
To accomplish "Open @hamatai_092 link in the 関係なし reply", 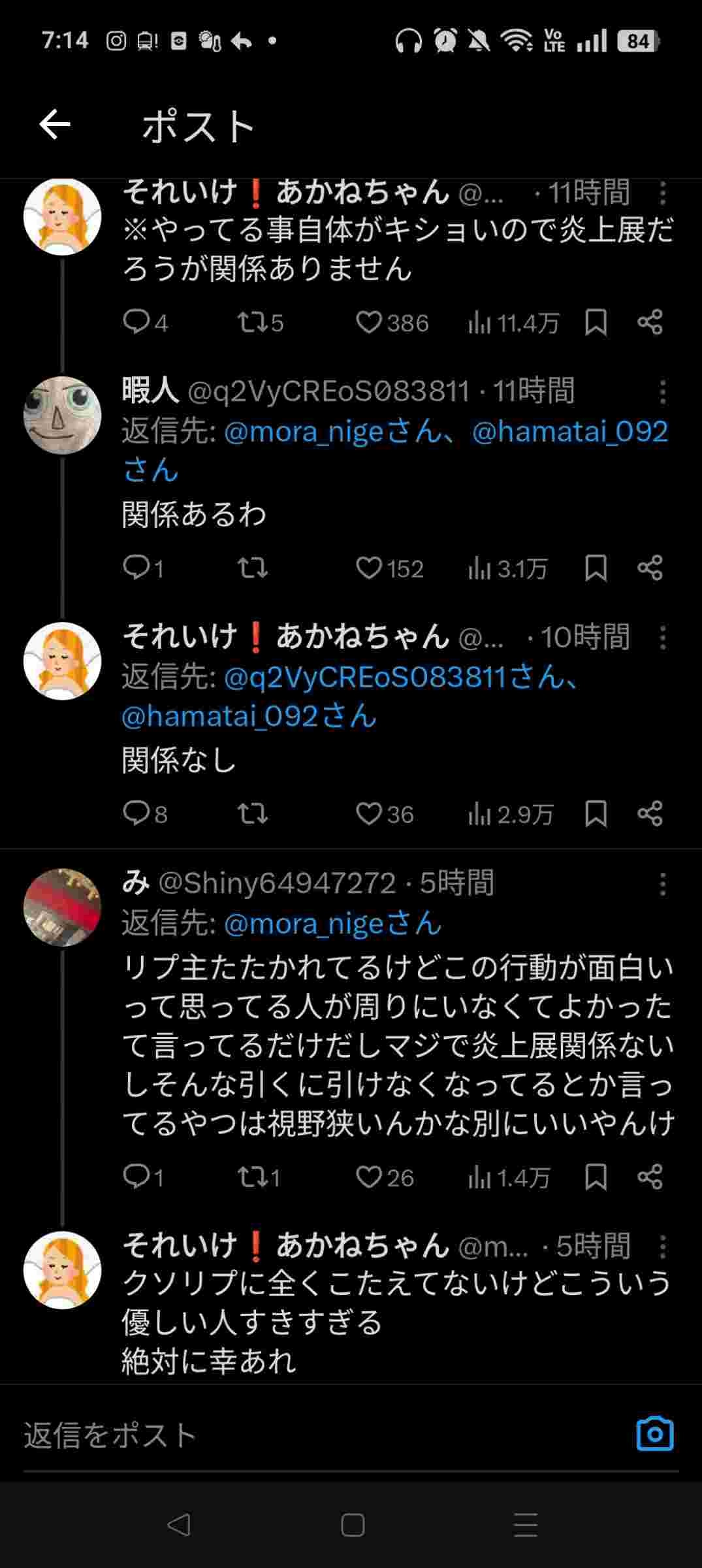I will 248,717.
